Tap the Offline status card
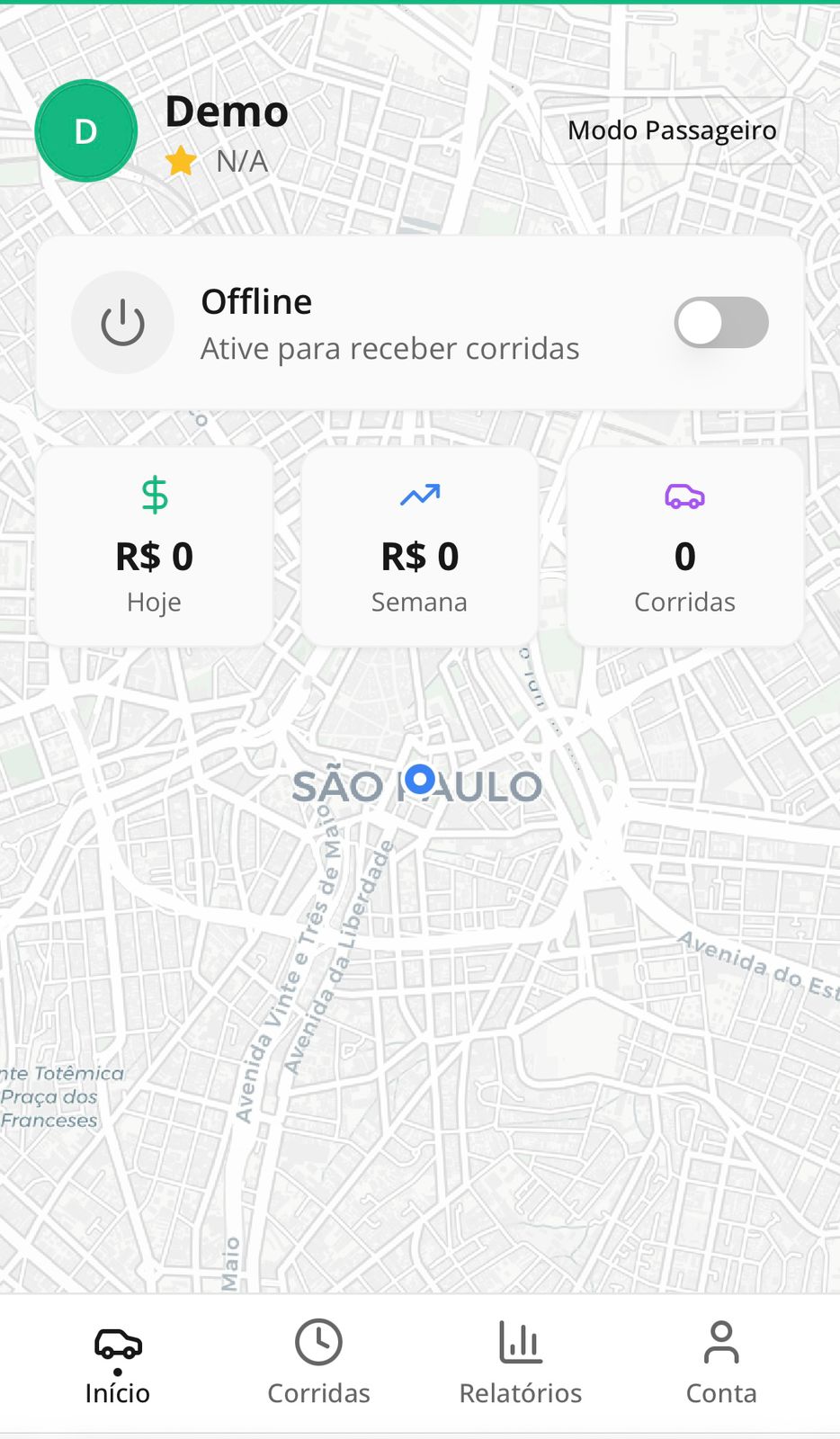The width and height of the screenshot is (840, 1439). [419, 322]
